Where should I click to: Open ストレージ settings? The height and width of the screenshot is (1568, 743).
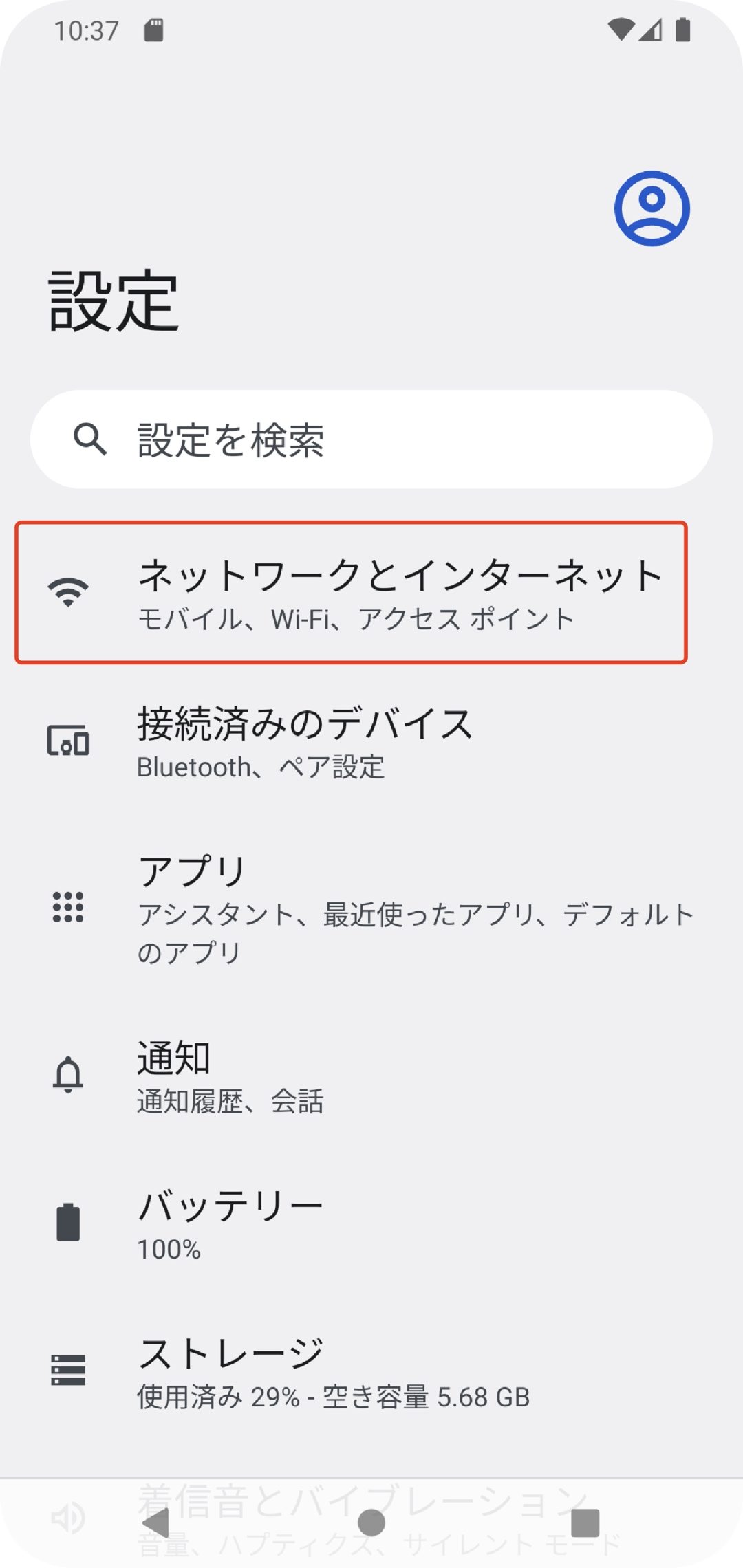coord(371,1371)
